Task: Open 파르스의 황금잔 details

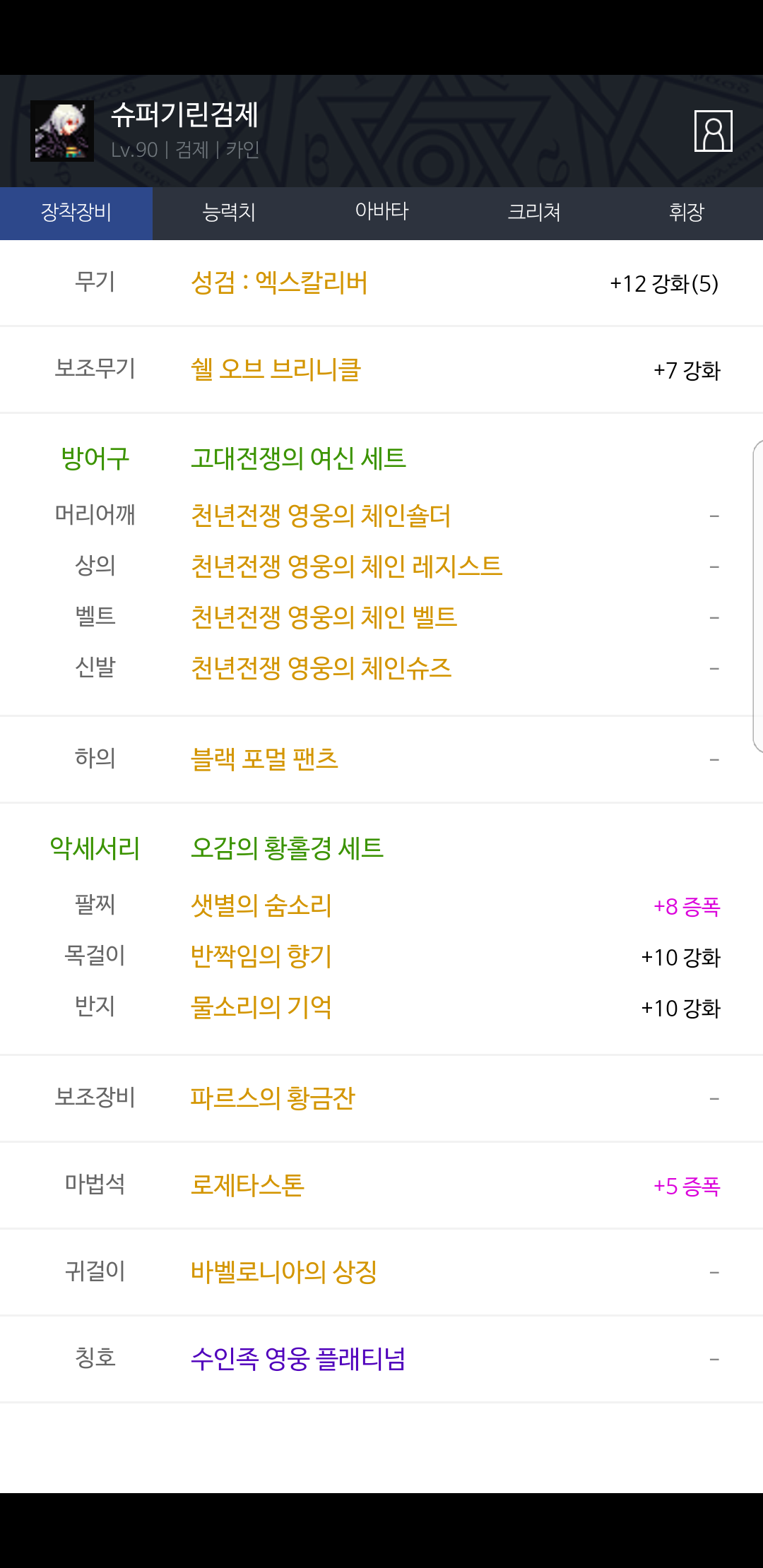Action: [x=273, y=1098]
